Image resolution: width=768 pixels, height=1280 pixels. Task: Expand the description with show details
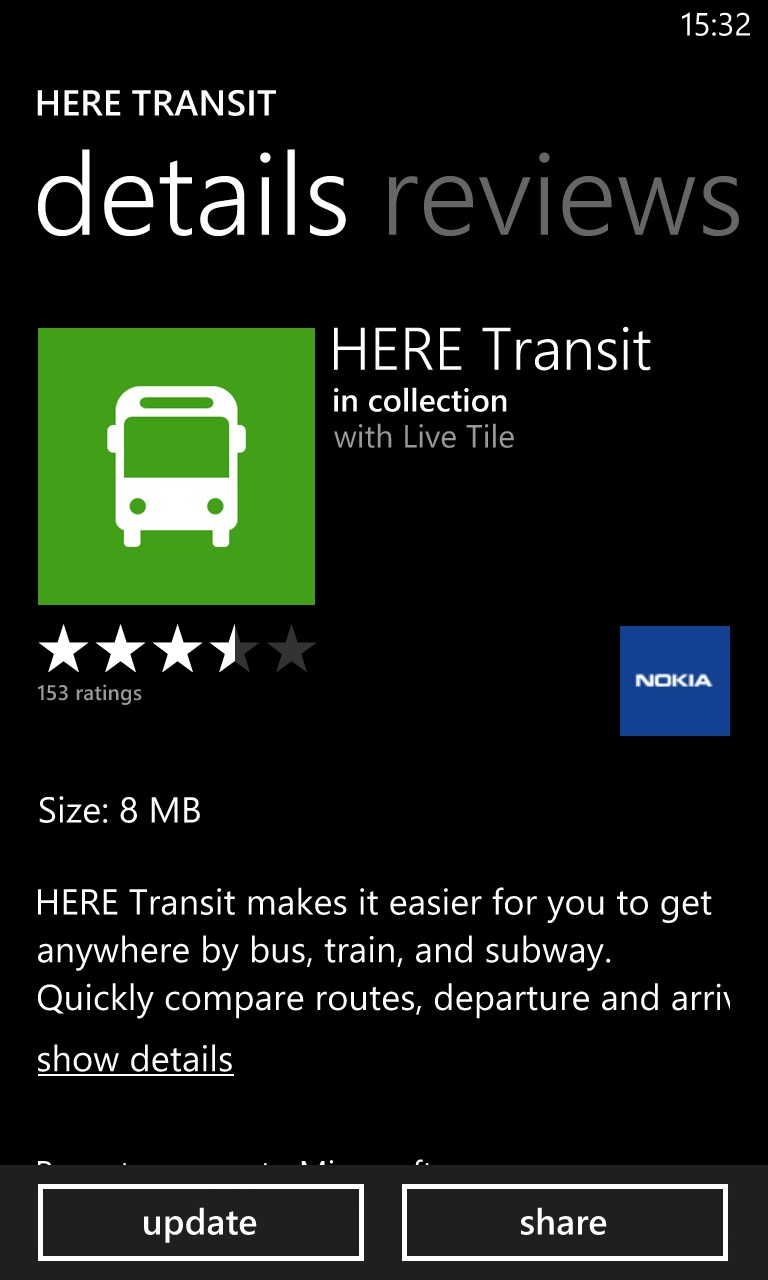pyautogui.click(x=135, y=1059)
